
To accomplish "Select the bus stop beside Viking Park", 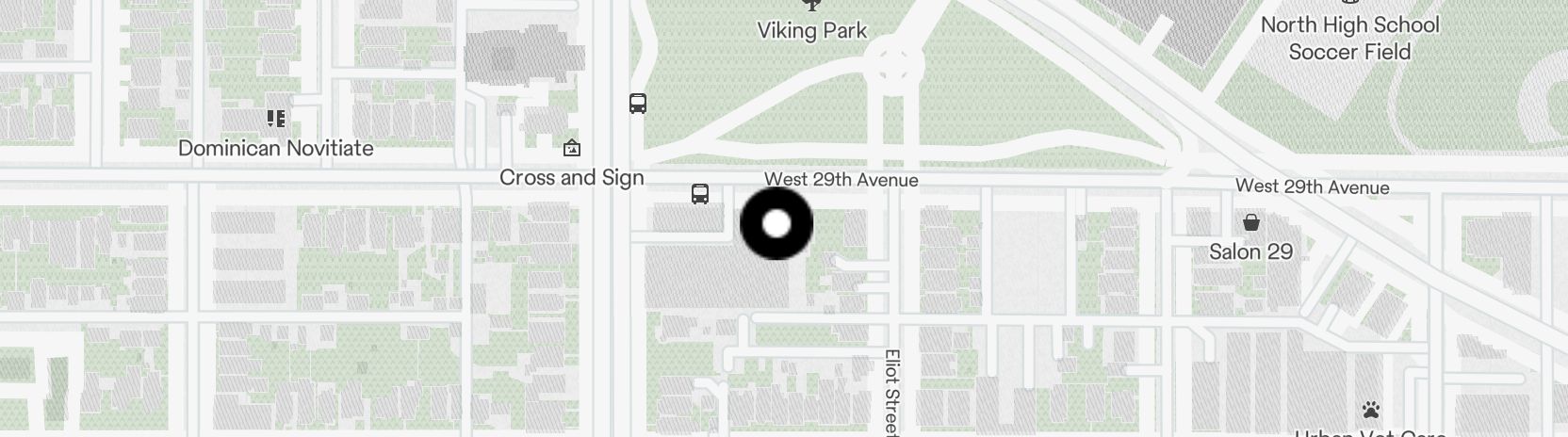I will tap(638, 104).
